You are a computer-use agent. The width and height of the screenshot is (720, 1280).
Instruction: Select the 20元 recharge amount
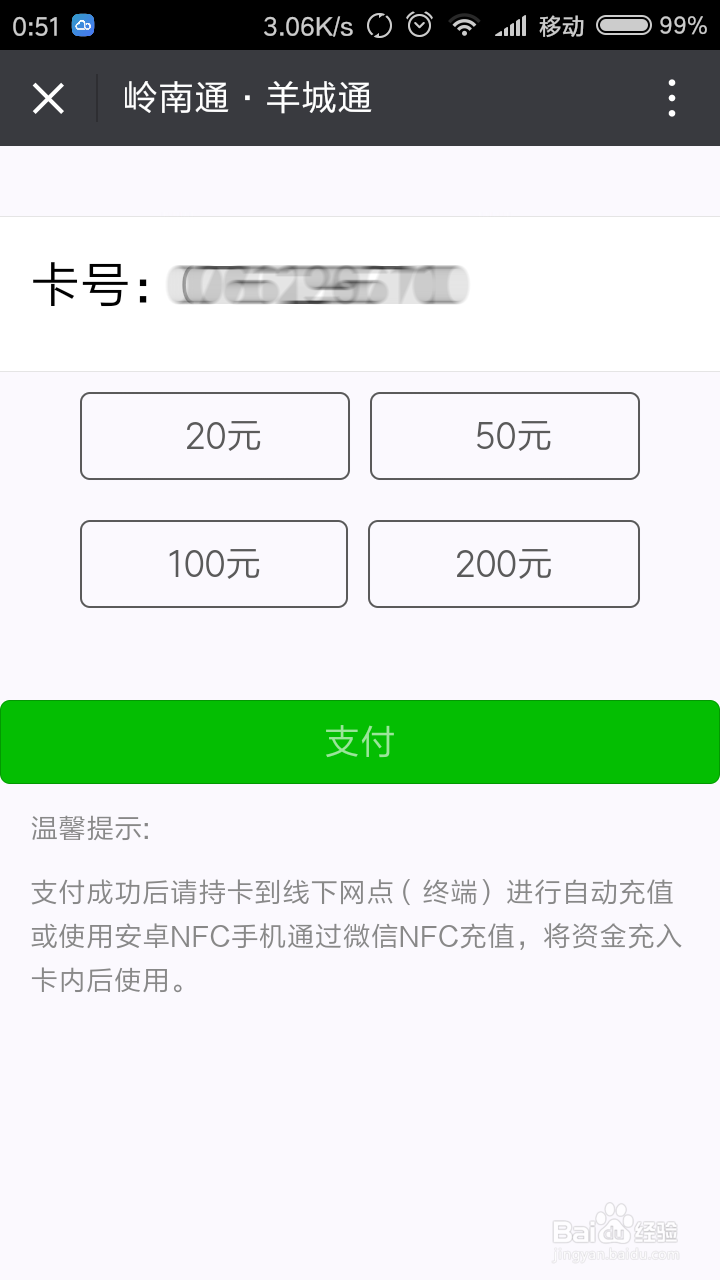214,436
